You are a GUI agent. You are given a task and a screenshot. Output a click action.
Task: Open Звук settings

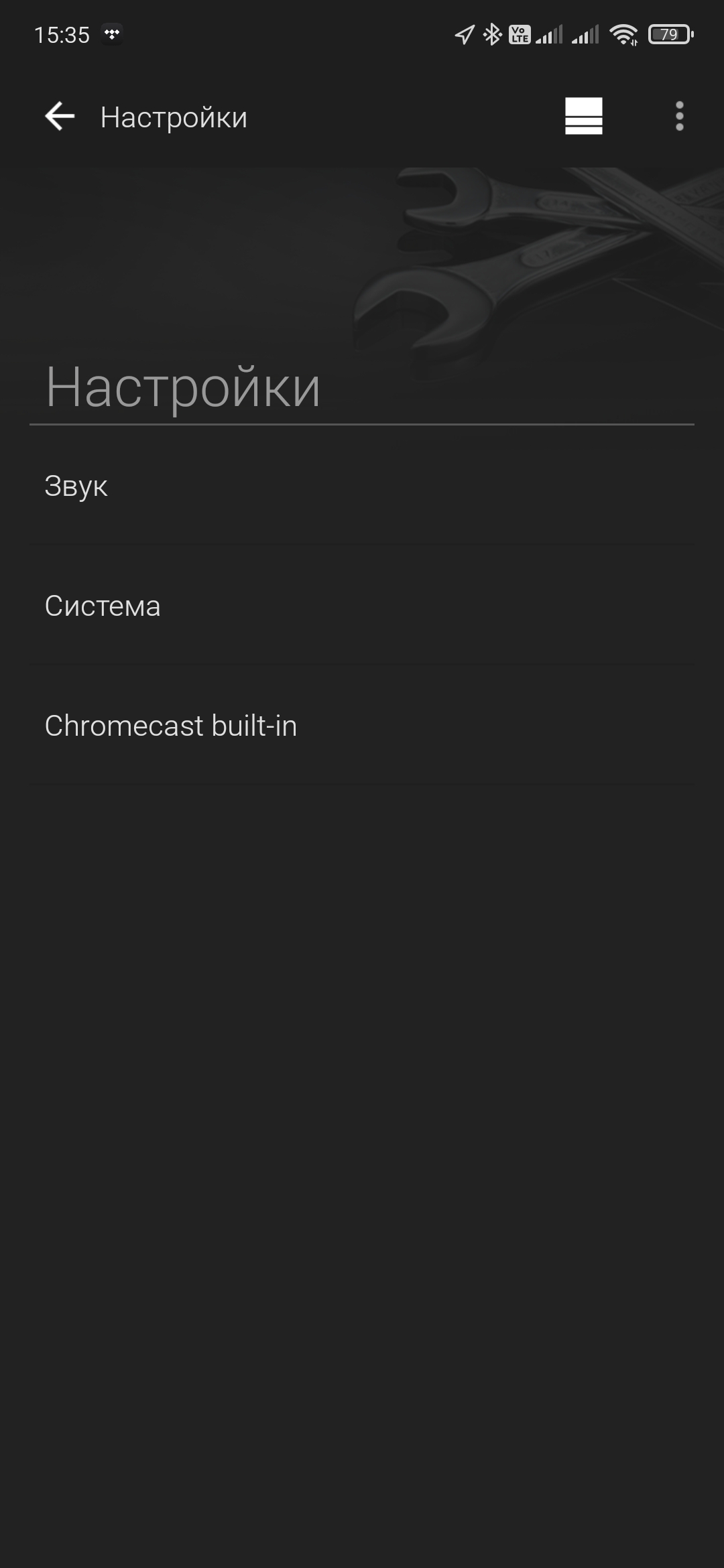pos(362,486)
